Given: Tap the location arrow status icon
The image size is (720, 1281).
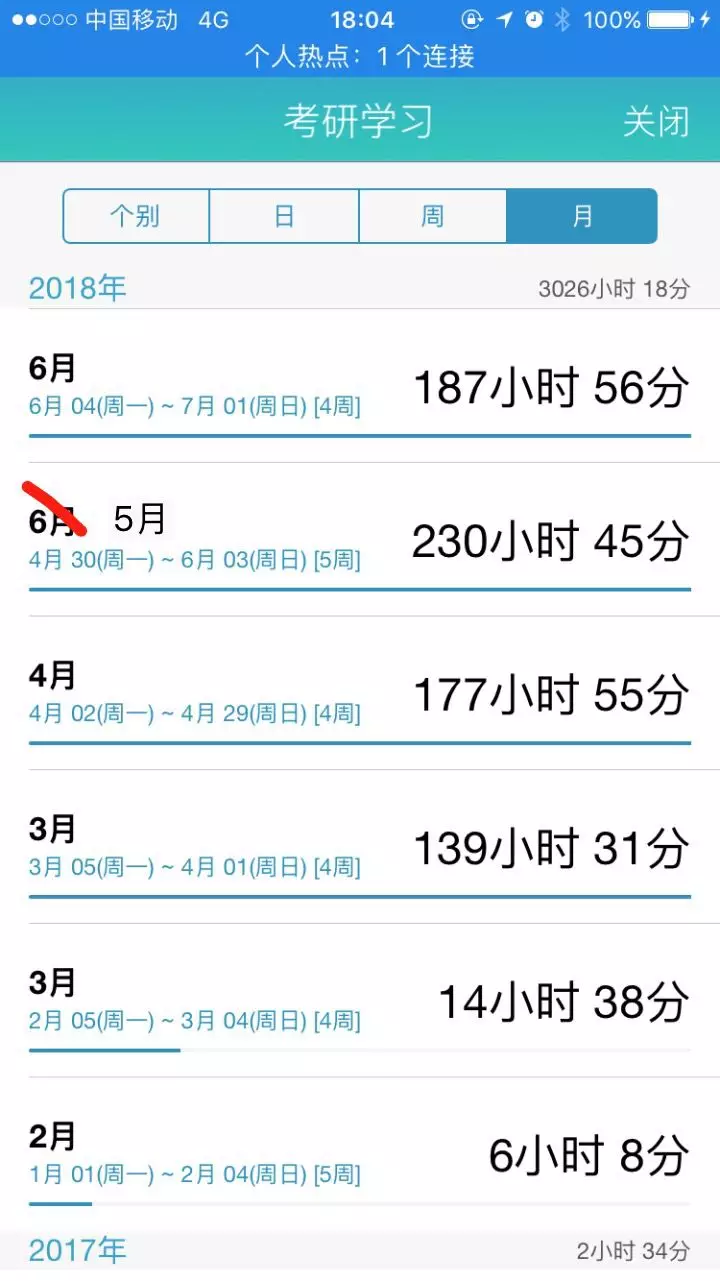Looking at the screenshot, I should pyautogui.click(x=504, y=19).
